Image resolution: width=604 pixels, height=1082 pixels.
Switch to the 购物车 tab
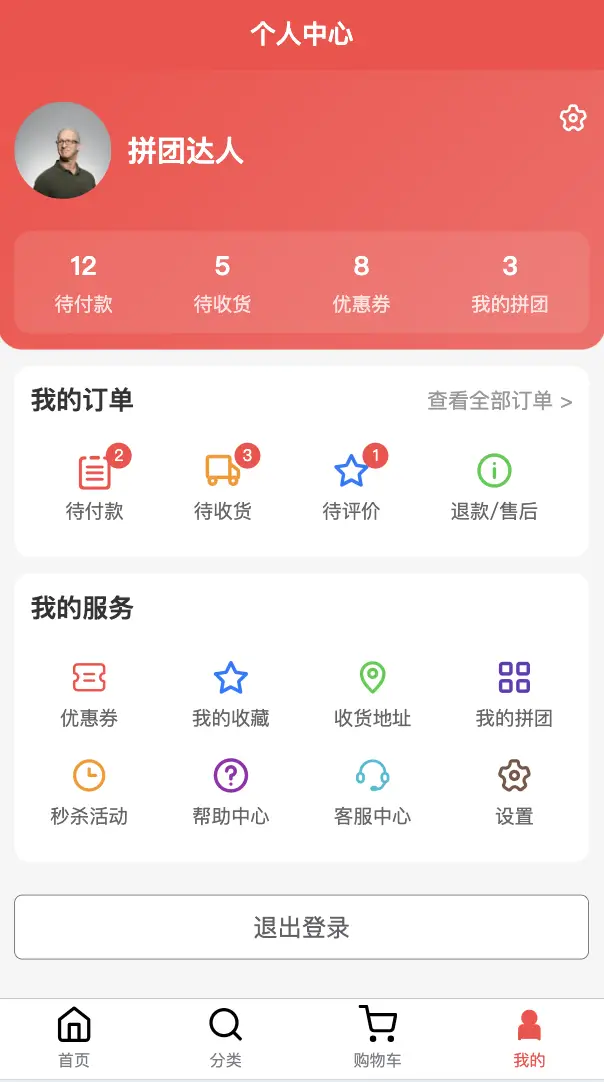pos(377,1038)
